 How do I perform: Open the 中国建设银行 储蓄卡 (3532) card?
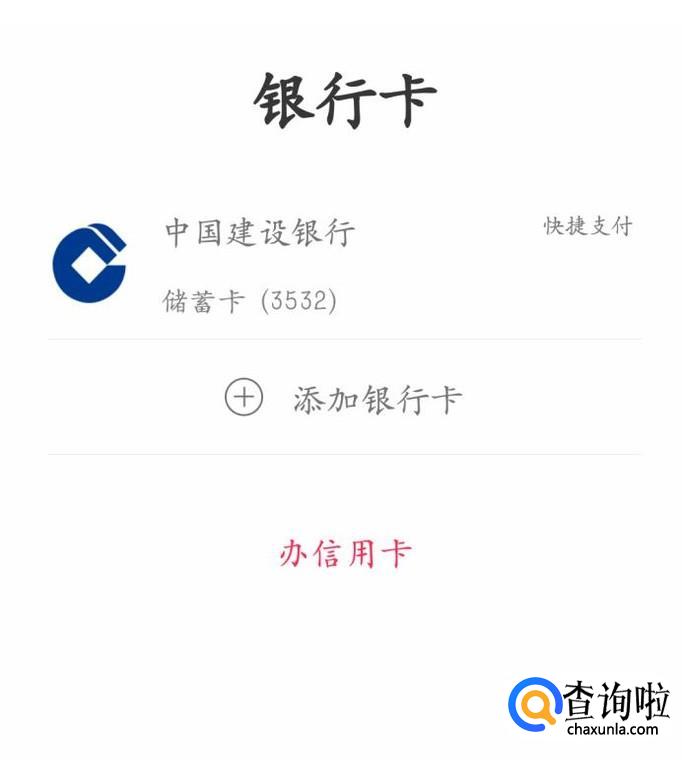(344, 266)
